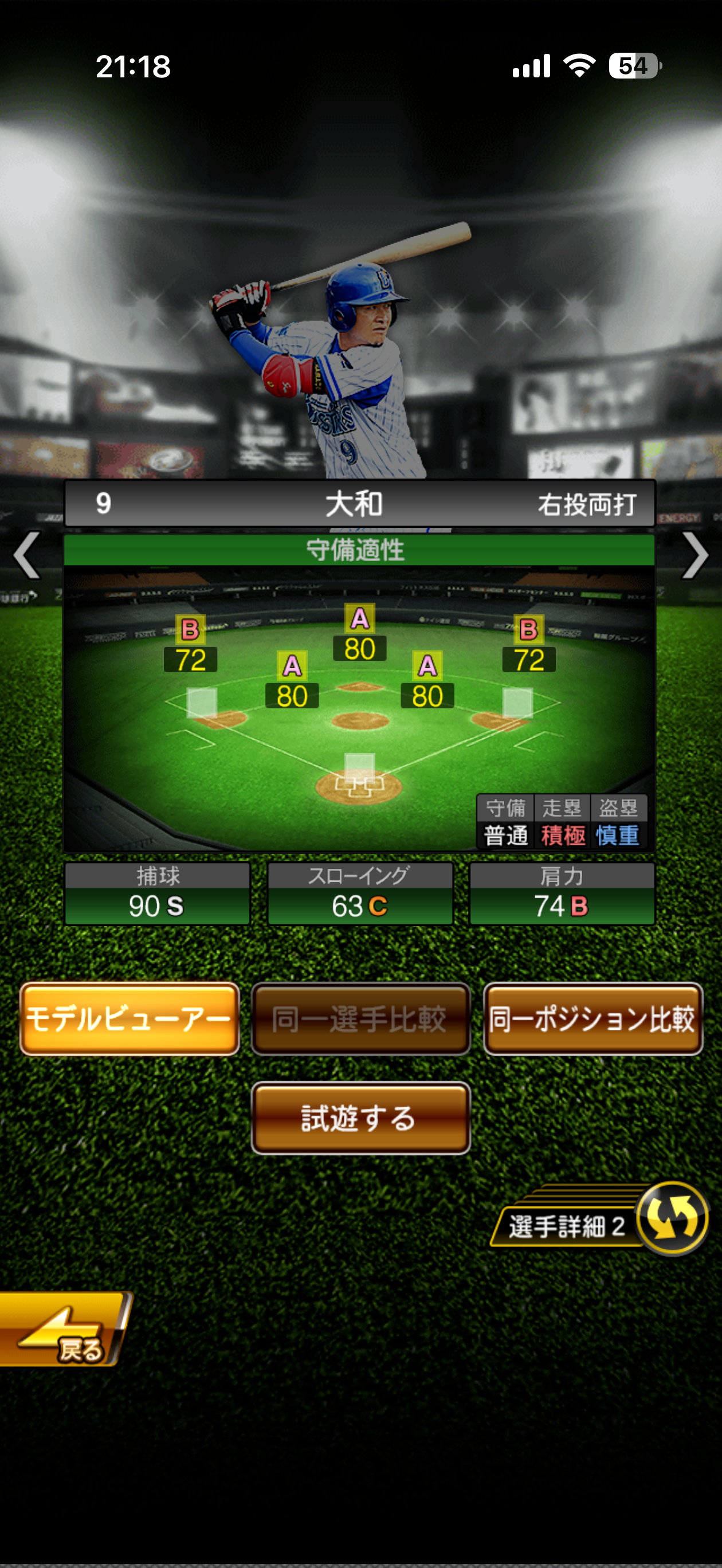
Task: Tap the 試遊する trial play button
Action: [x=360, y=1118]
